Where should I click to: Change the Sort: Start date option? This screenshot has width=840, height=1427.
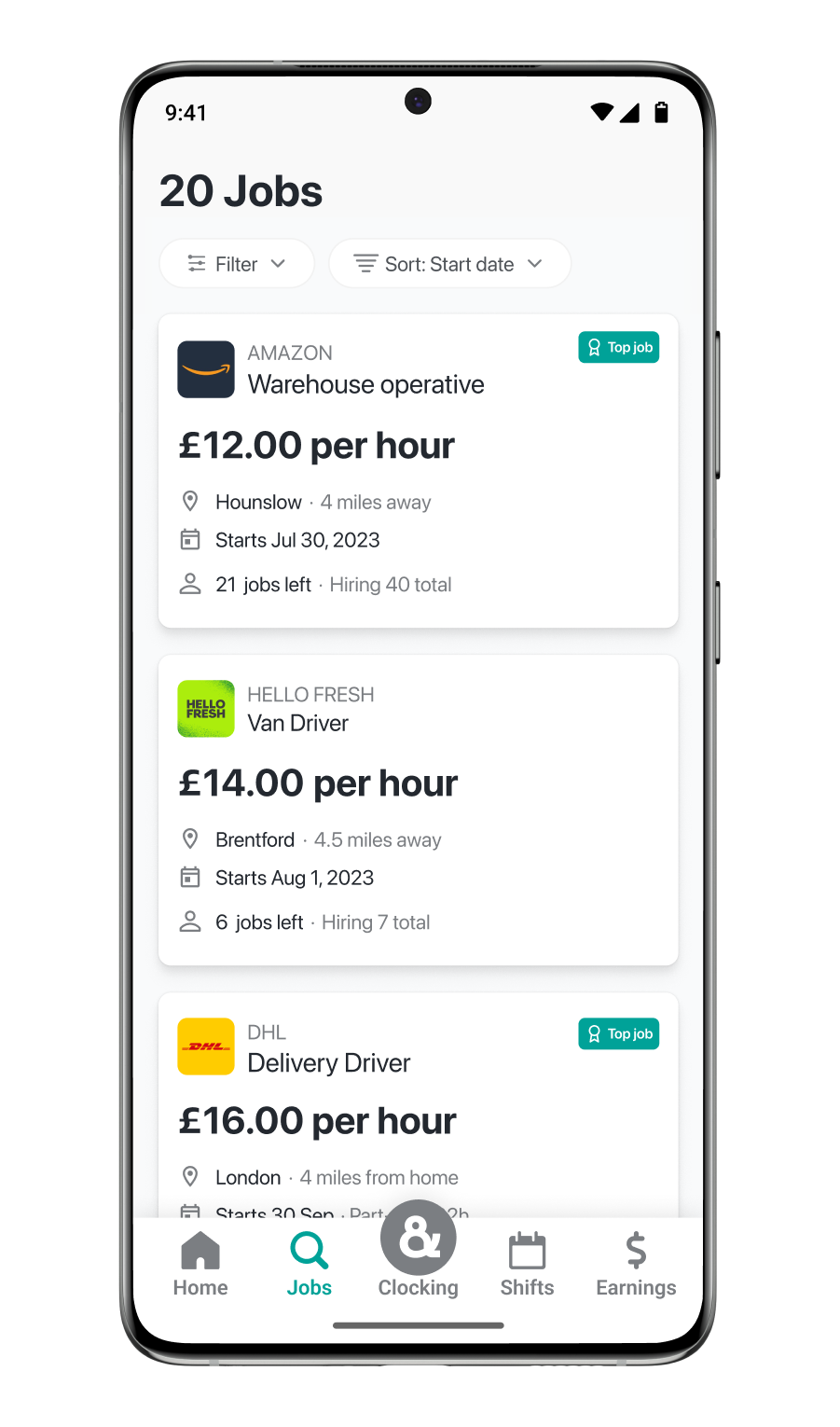pos(449,264)
